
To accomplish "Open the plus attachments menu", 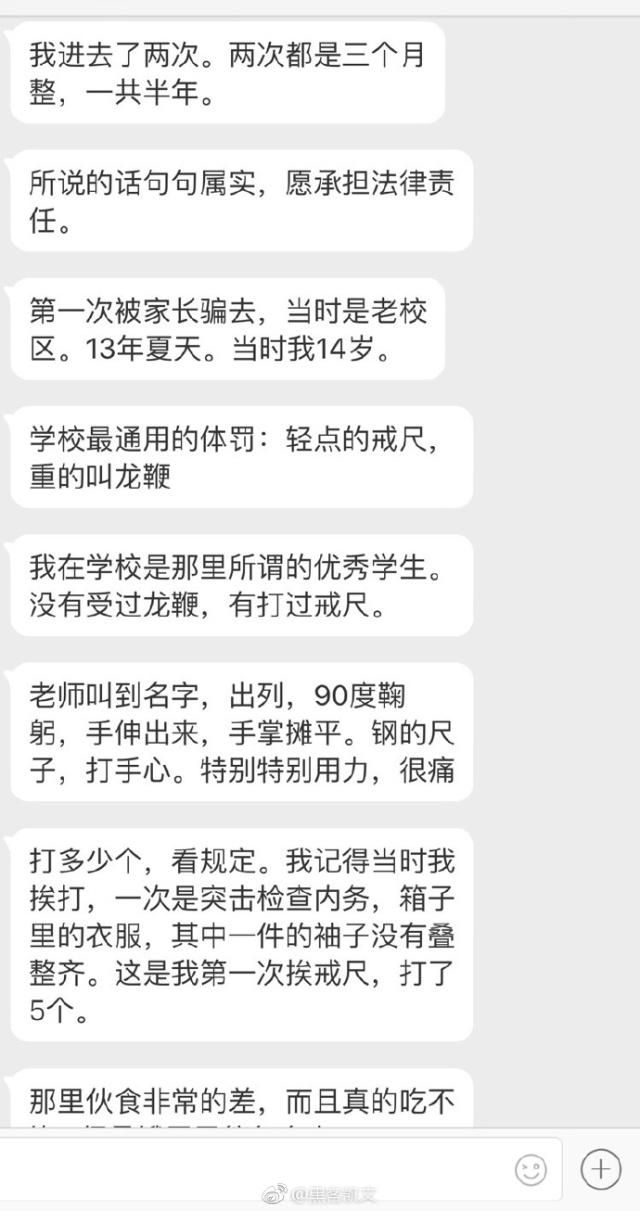I will pyautogui.click(x=600, y=1168).
